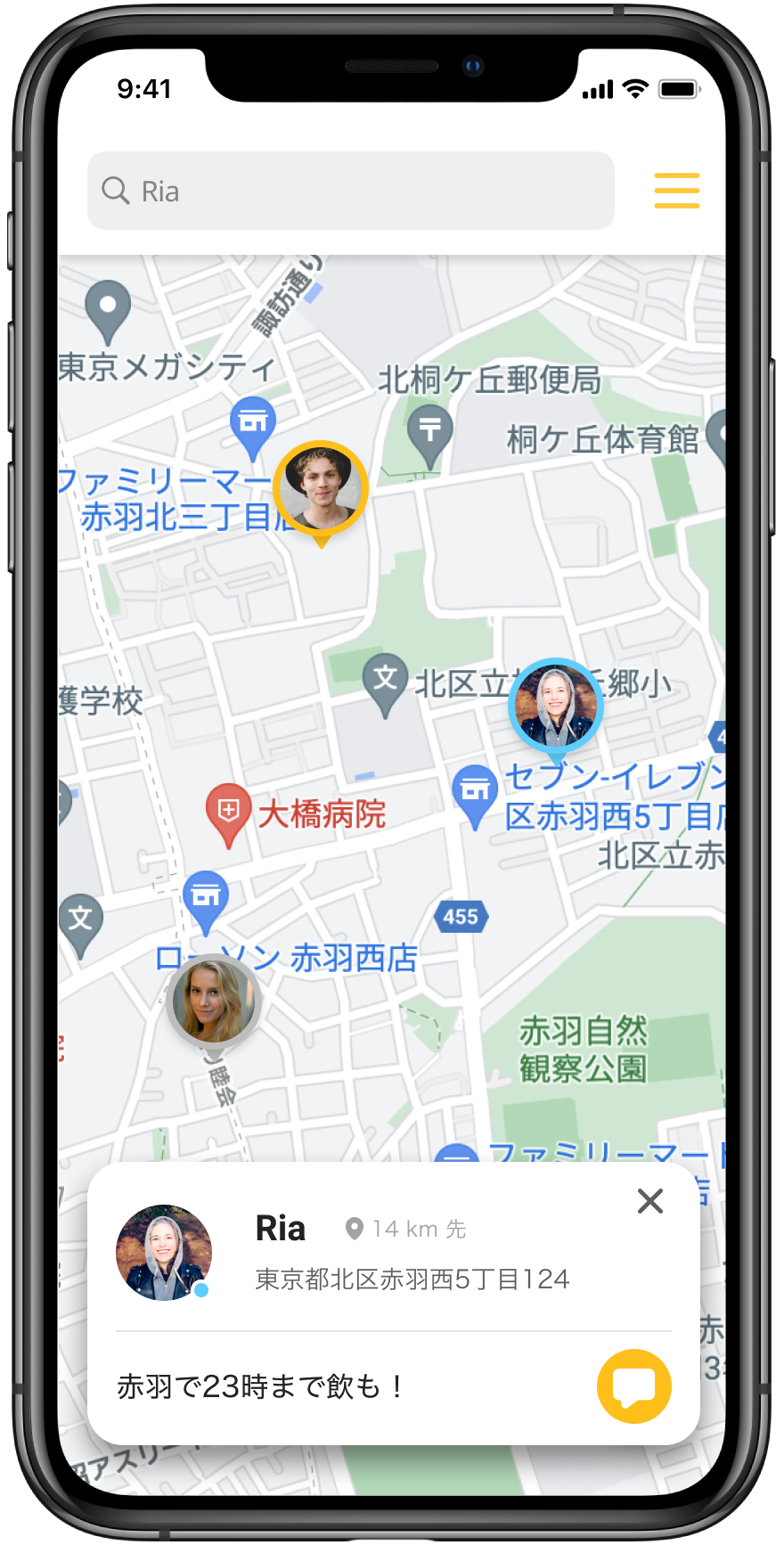784x1545 pixels.
Task: Tap the 東京メガシティ location pin
Action: (x=108, y=311)
